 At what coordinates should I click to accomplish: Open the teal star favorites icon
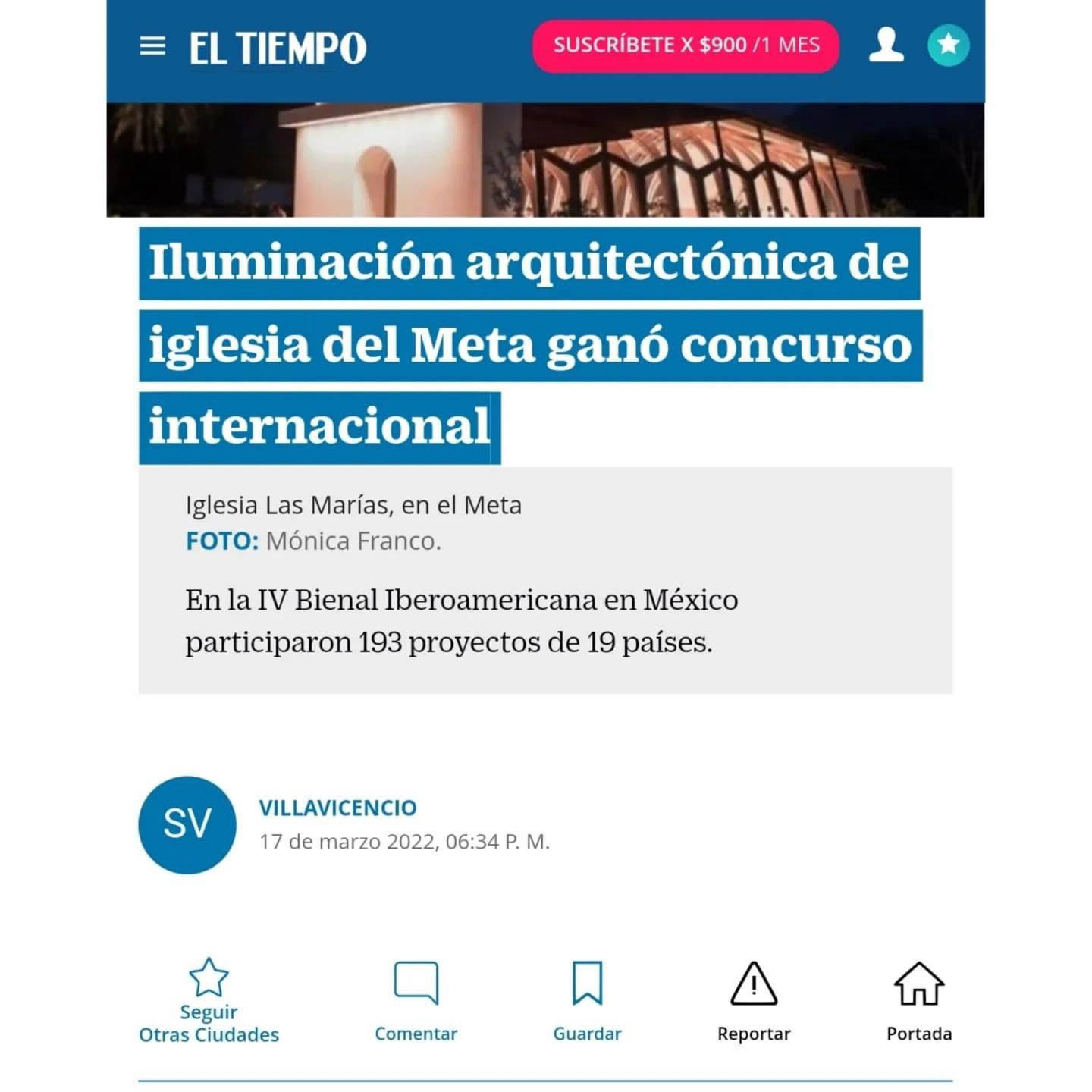coord(948,45)
